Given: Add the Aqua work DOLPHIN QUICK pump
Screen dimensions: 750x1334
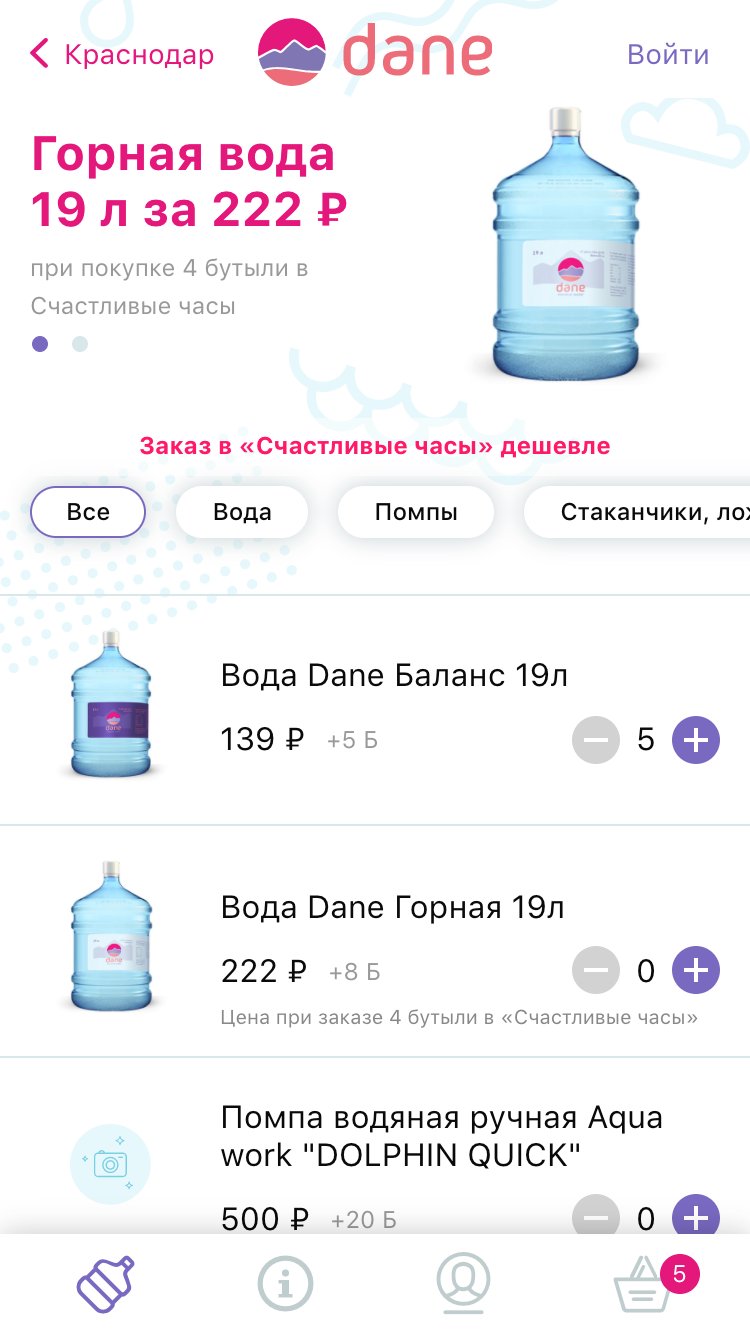Looking at the screenshot, I should pyautogui.click(x=695, y=1217).
